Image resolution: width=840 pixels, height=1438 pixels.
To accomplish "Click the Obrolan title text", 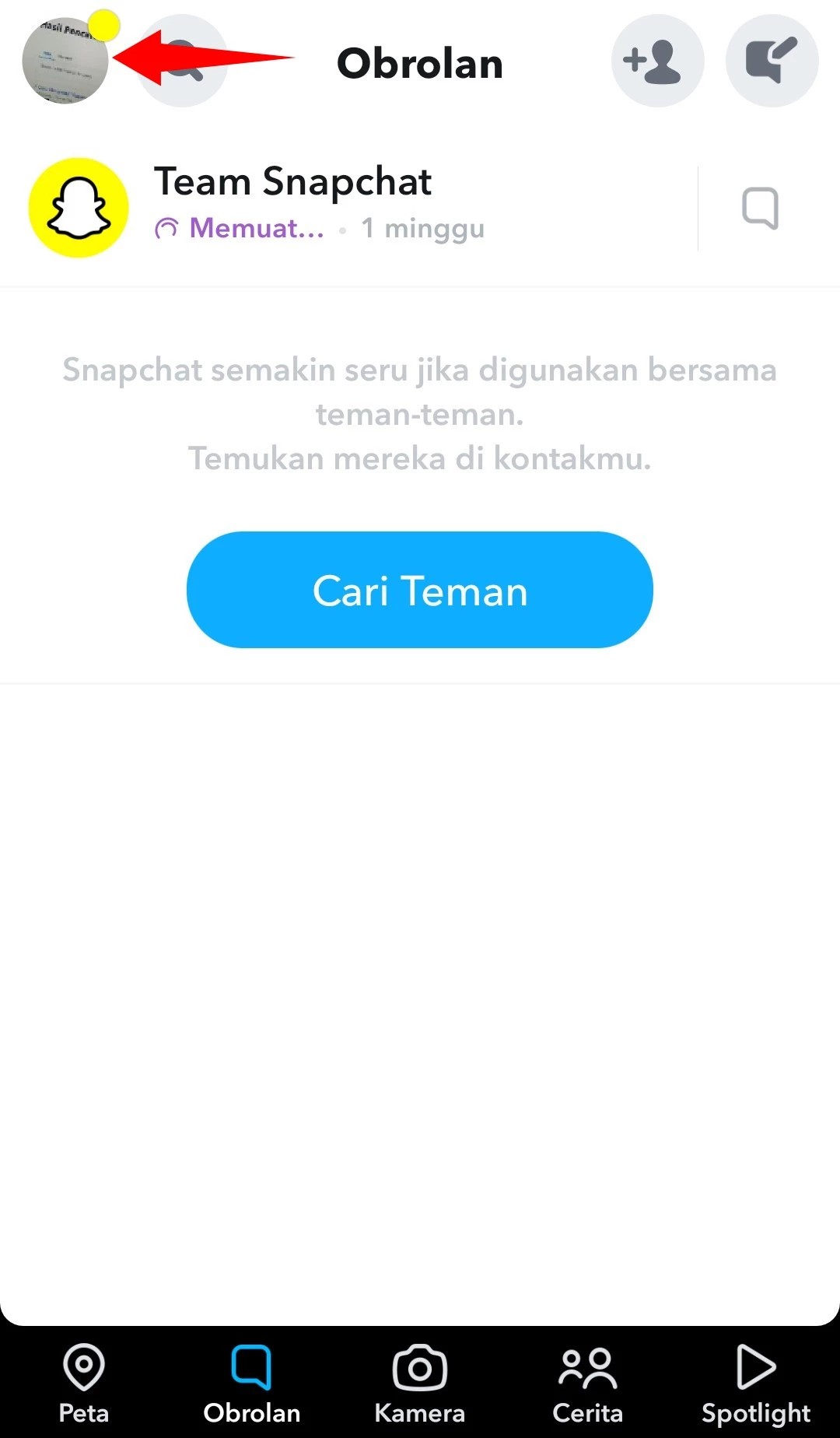I will (x=419, y=62).
